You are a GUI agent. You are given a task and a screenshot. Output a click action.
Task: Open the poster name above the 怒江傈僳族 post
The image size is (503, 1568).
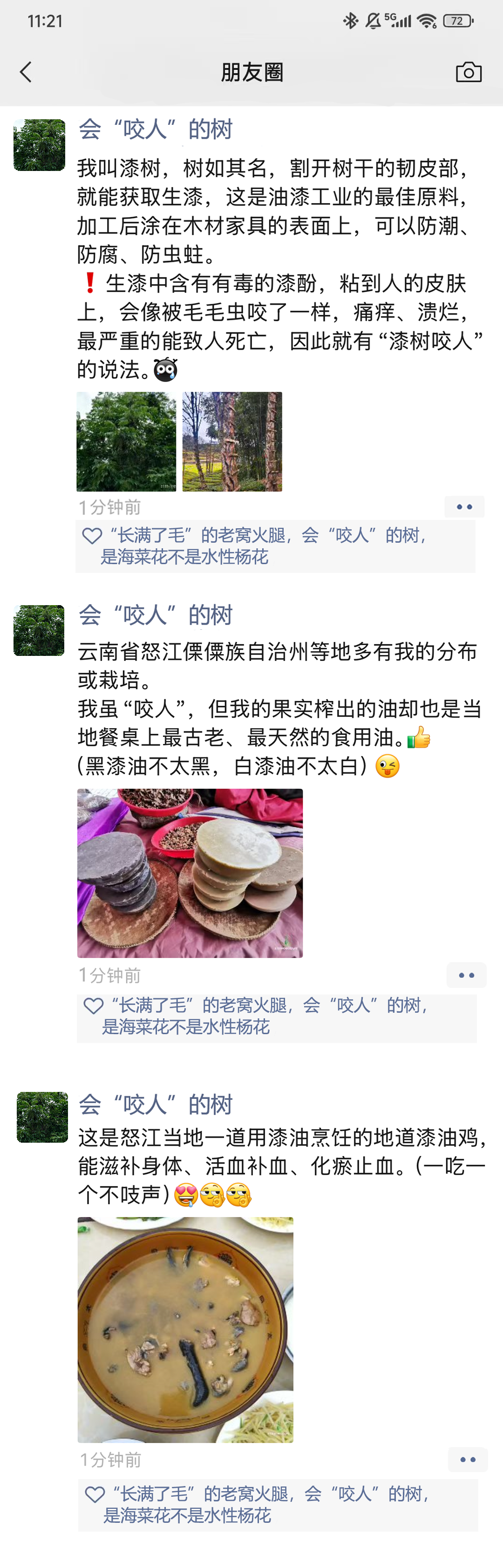coord(156,615)
